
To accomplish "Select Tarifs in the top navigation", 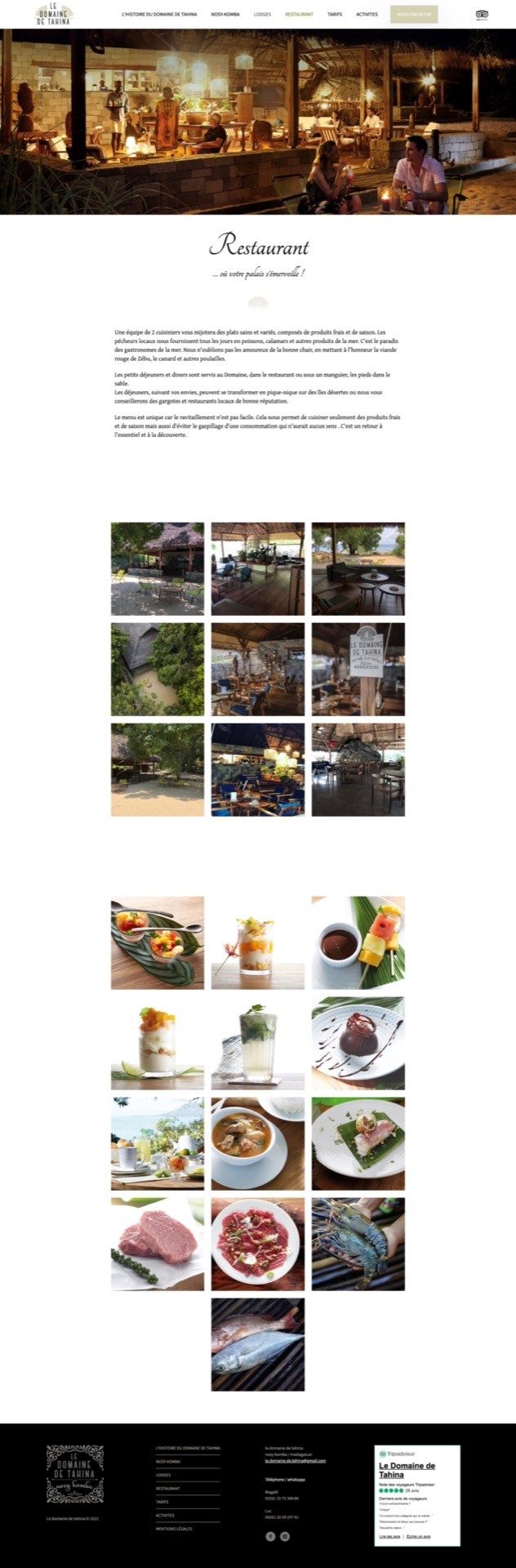I will click(x=335, y=15).
